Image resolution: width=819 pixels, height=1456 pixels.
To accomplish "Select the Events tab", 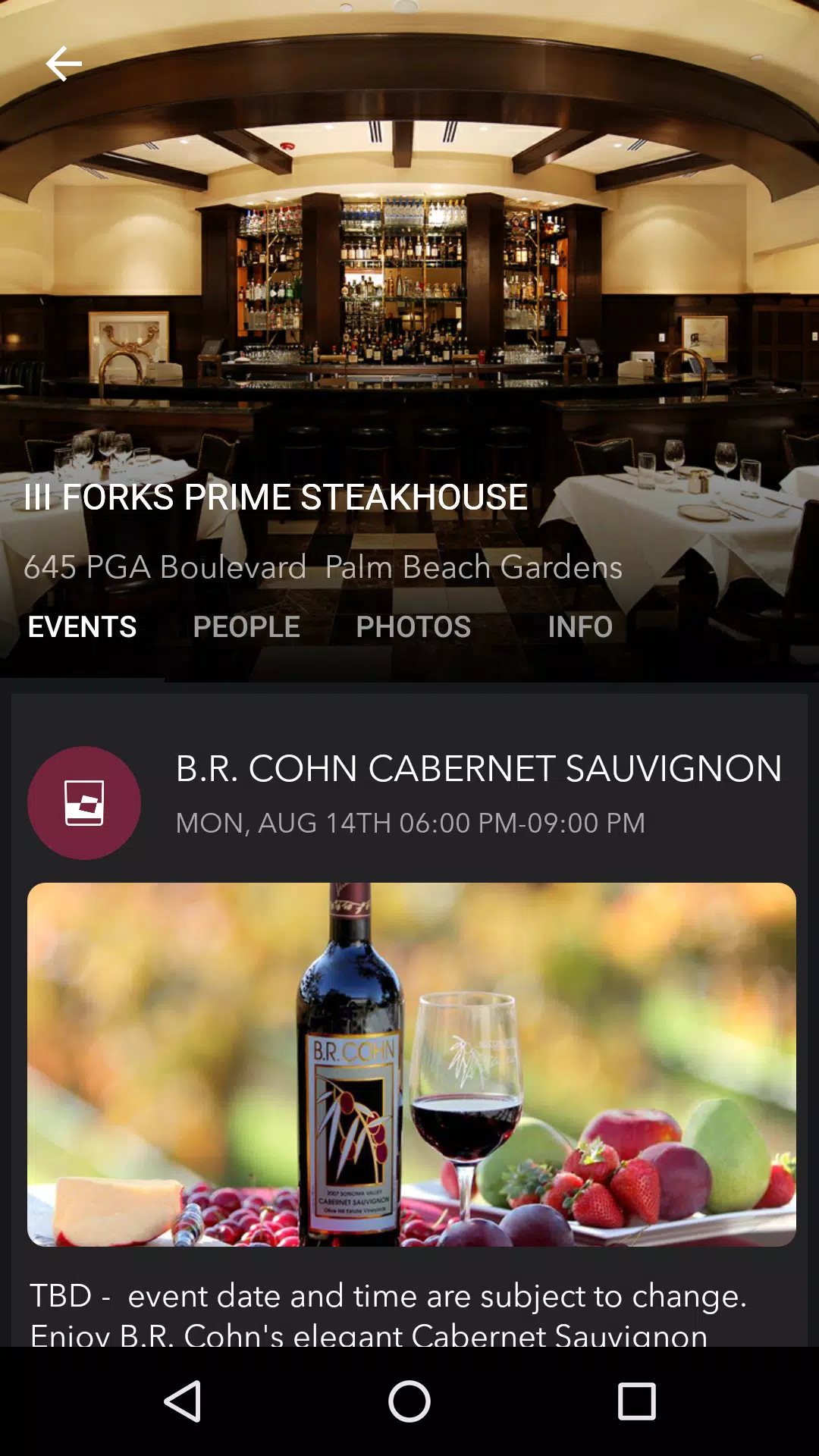I will click(x=82, y=627).
